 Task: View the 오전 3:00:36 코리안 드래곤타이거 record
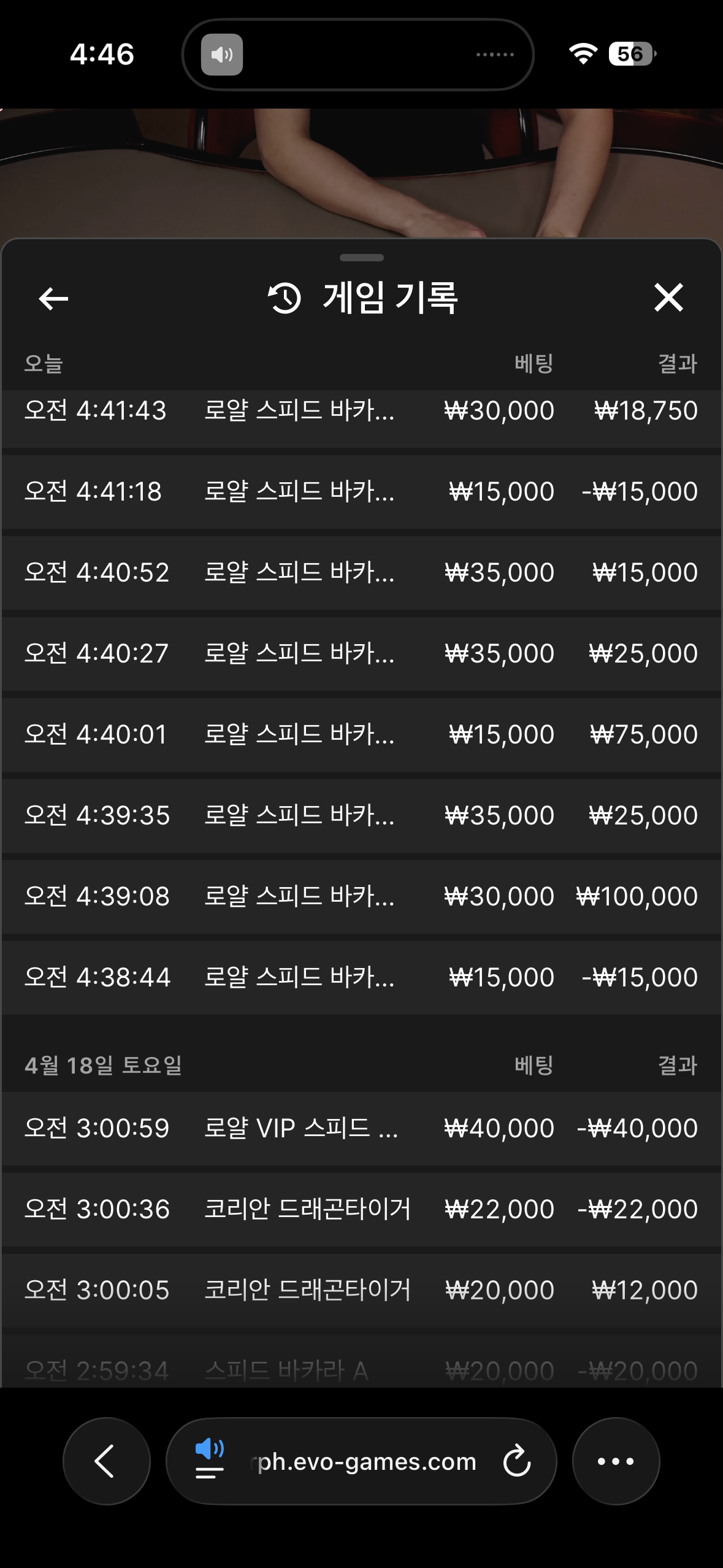[x=361, y=1210]
